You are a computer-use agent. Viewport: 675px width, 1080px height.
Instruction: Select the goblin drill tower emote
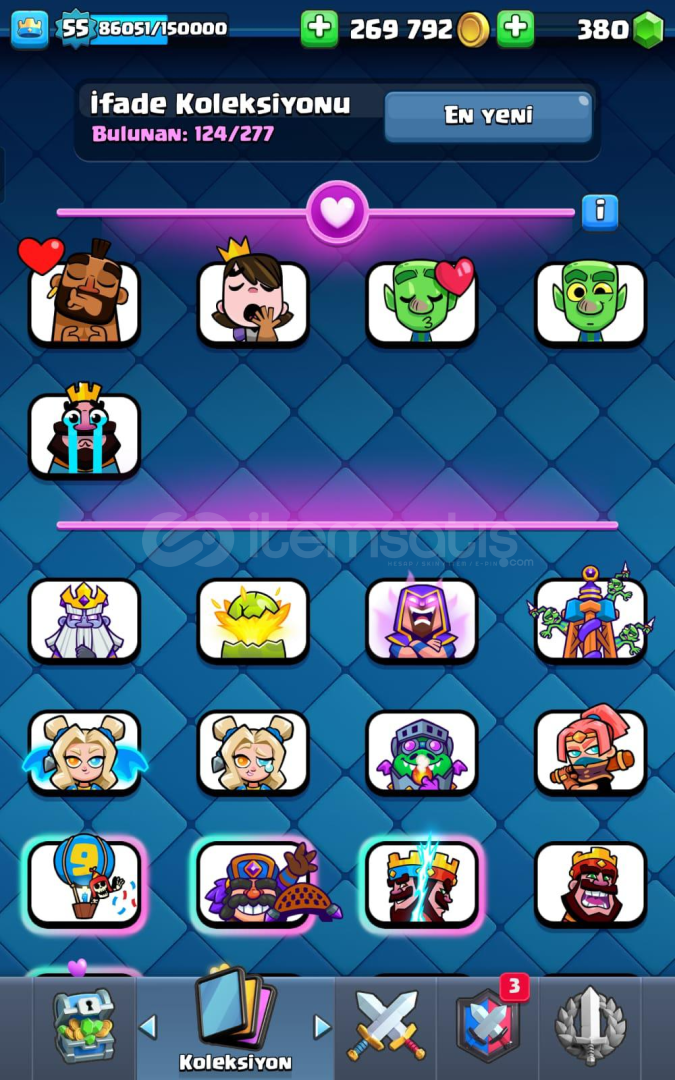590,620
